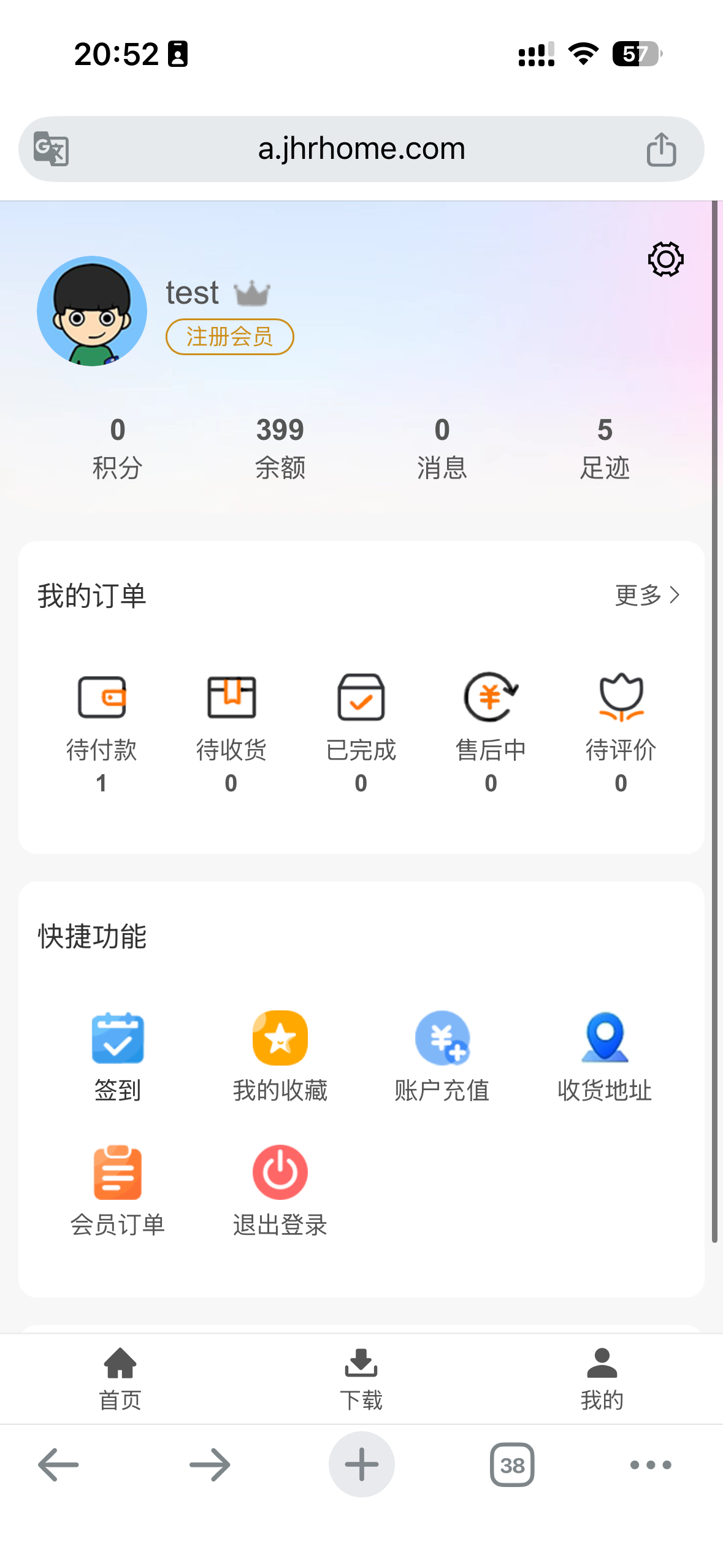Viewport: 723px width, 1568px height.
Task: Open the 售后中 after-sales orders
Action: [491, 724]
